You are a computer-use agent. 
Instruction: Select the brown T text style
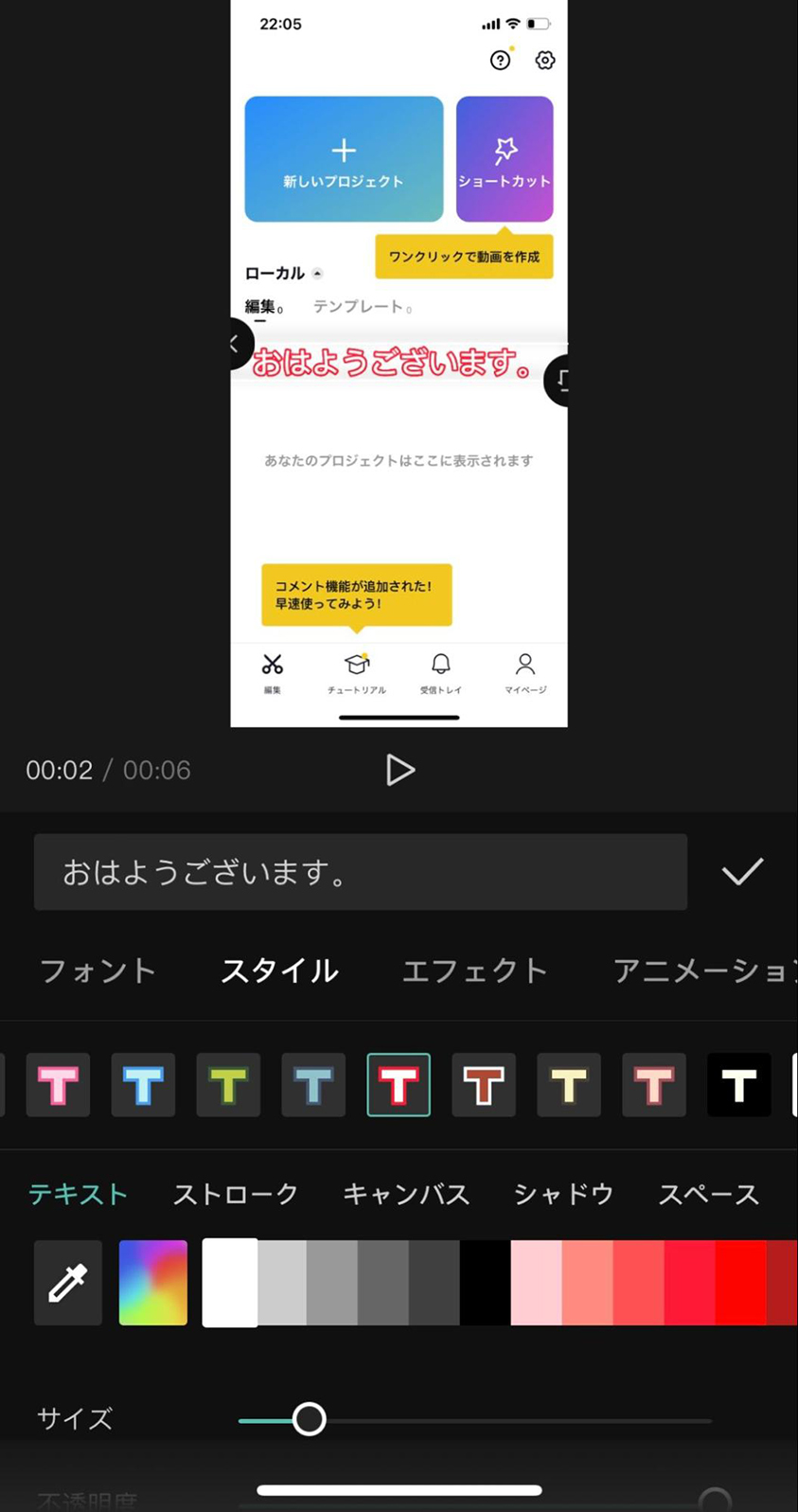[x=484, y=1085]
